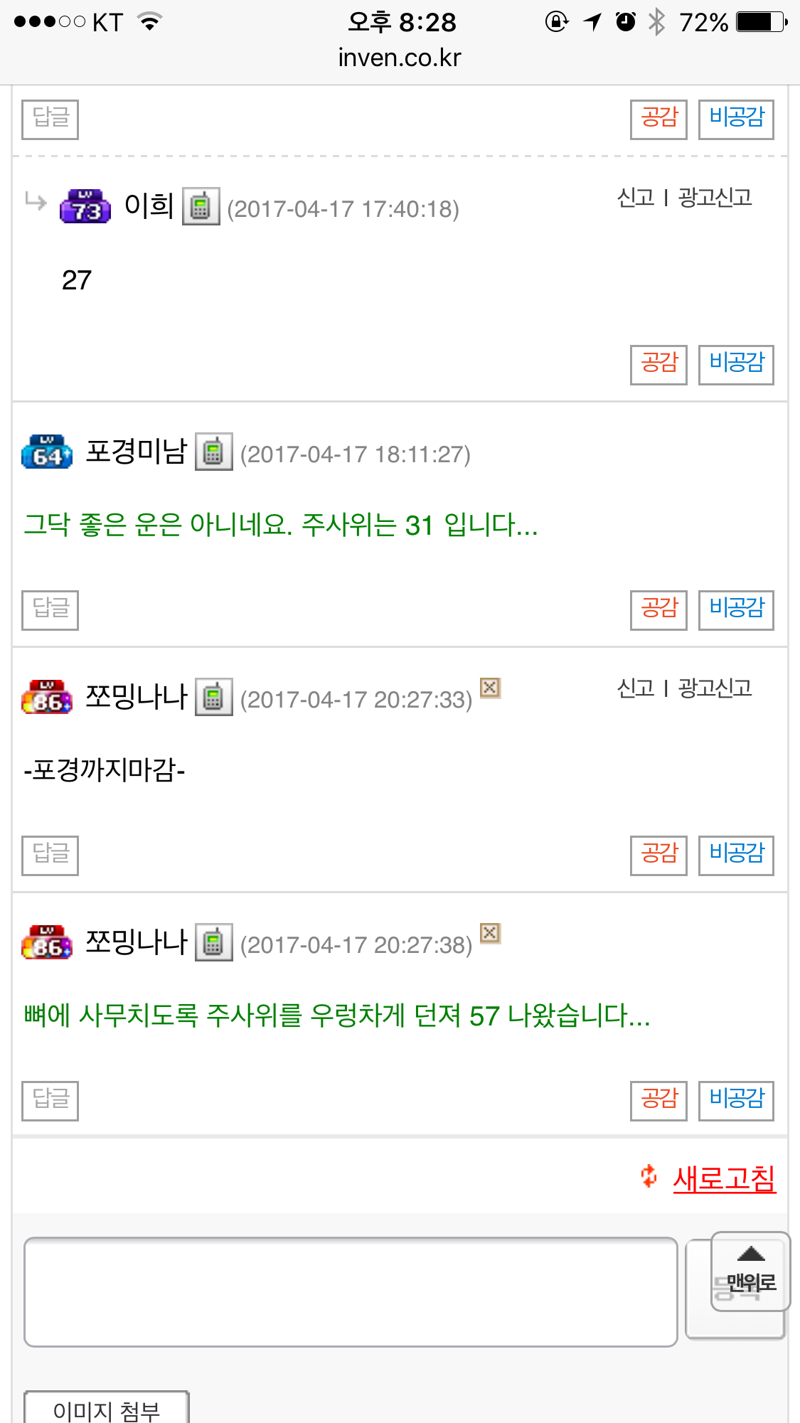The image size is (800, 1423).
Task: Tap 공감 on 이희's comment
Action: [658, 364]
